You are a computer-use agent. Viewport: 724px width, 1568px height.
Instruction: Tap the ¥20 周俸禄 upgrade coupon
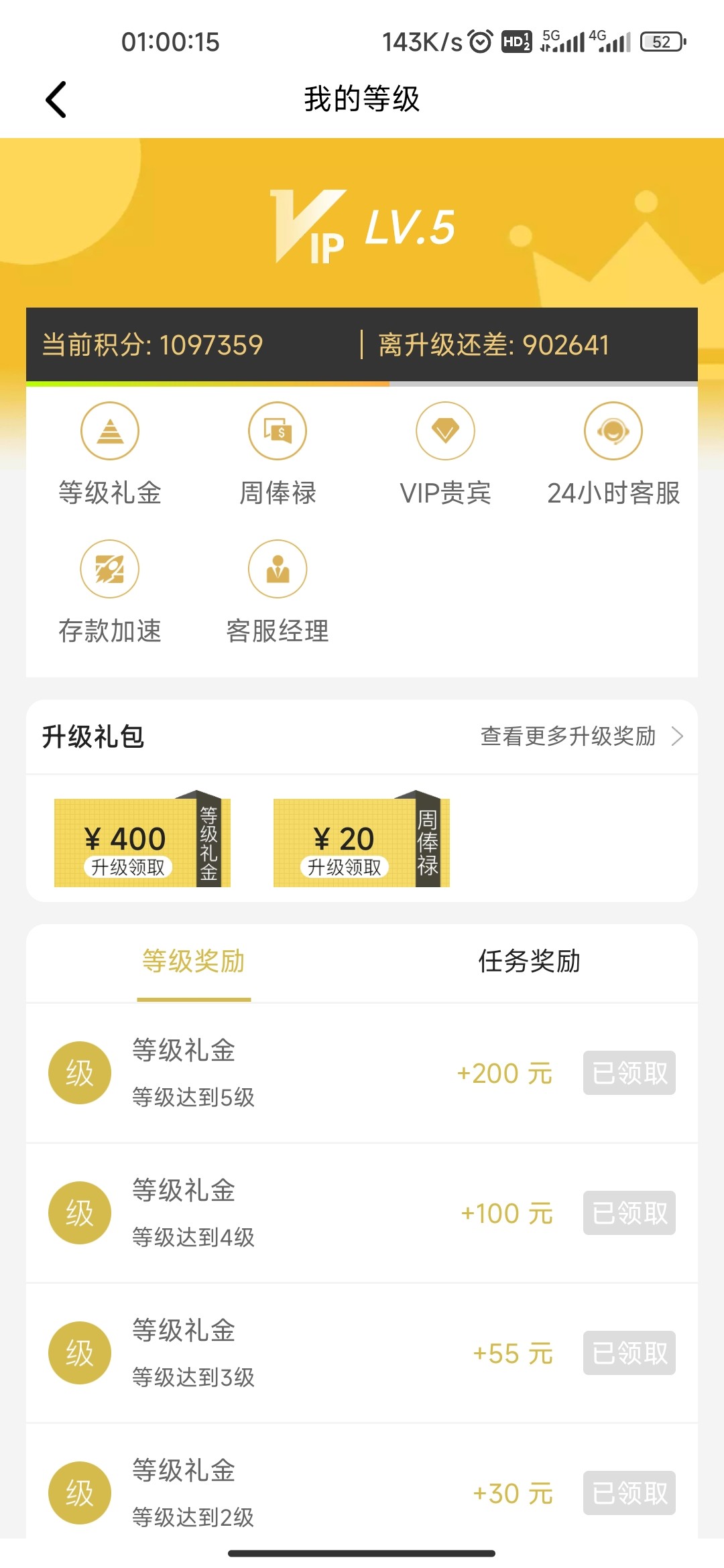point(361,842)
